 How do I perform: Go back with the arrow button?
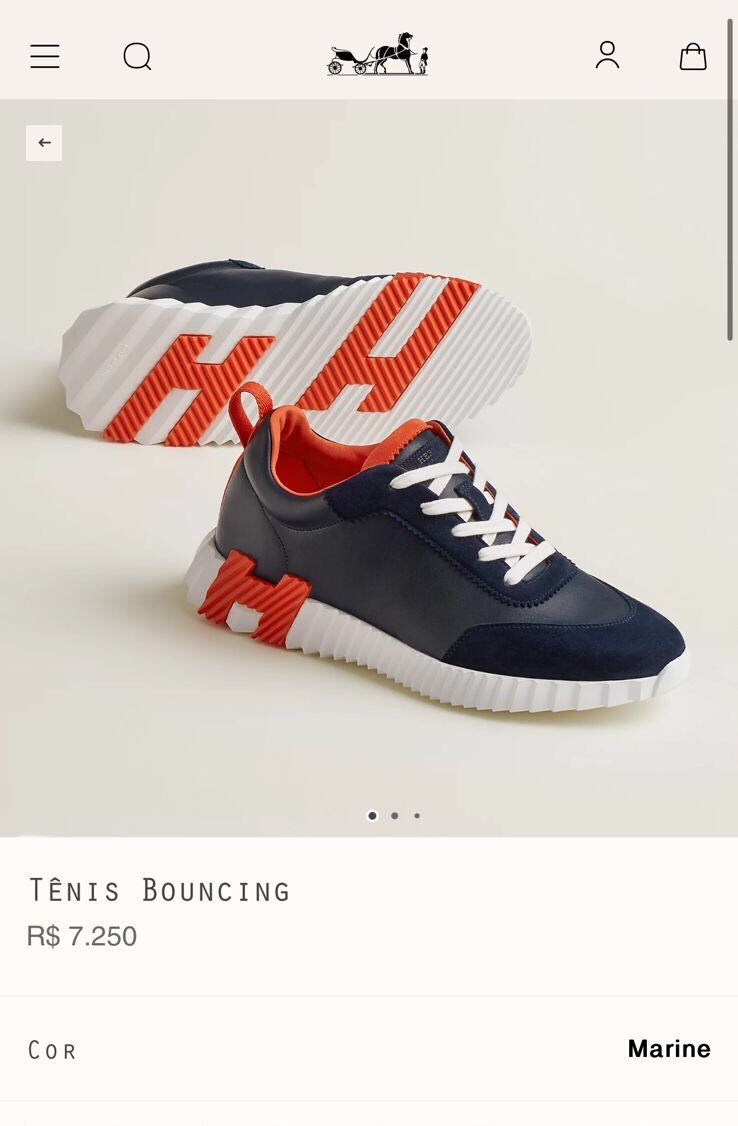click(44, 143)
